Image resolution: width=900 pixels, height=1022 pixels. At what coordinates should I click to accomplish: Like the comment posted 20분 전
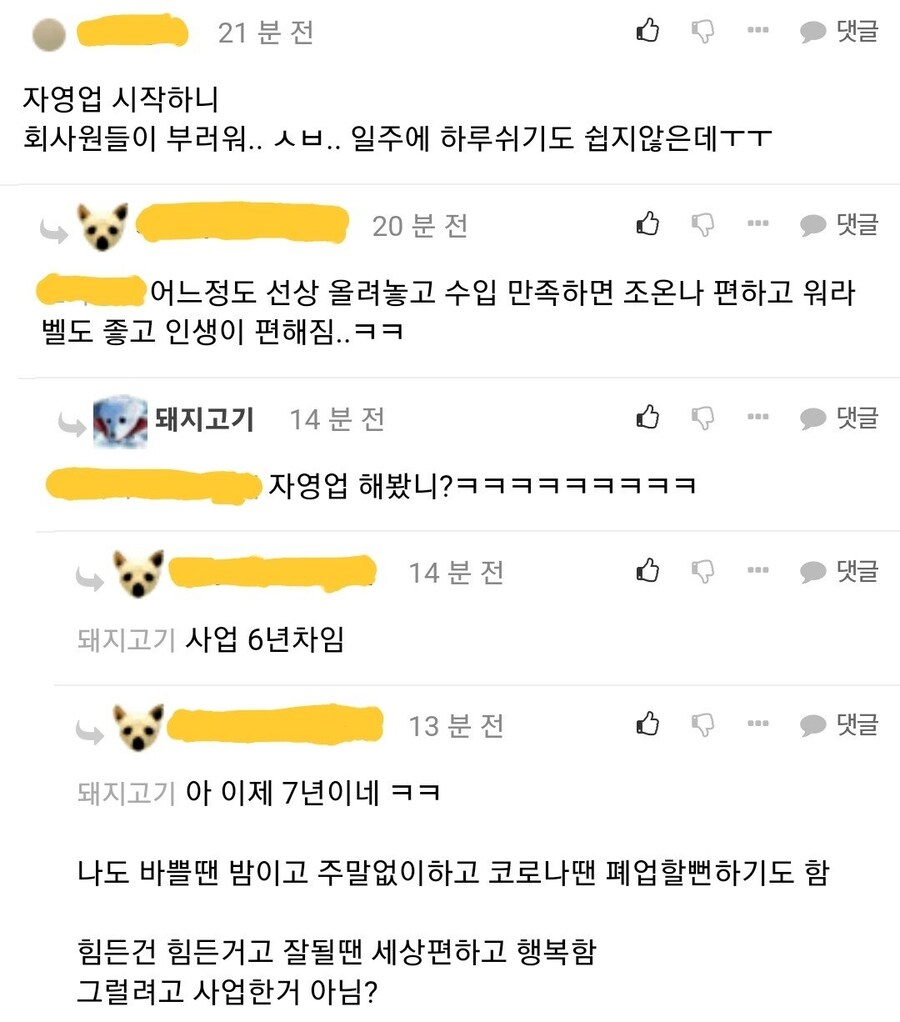click(648, 225)
